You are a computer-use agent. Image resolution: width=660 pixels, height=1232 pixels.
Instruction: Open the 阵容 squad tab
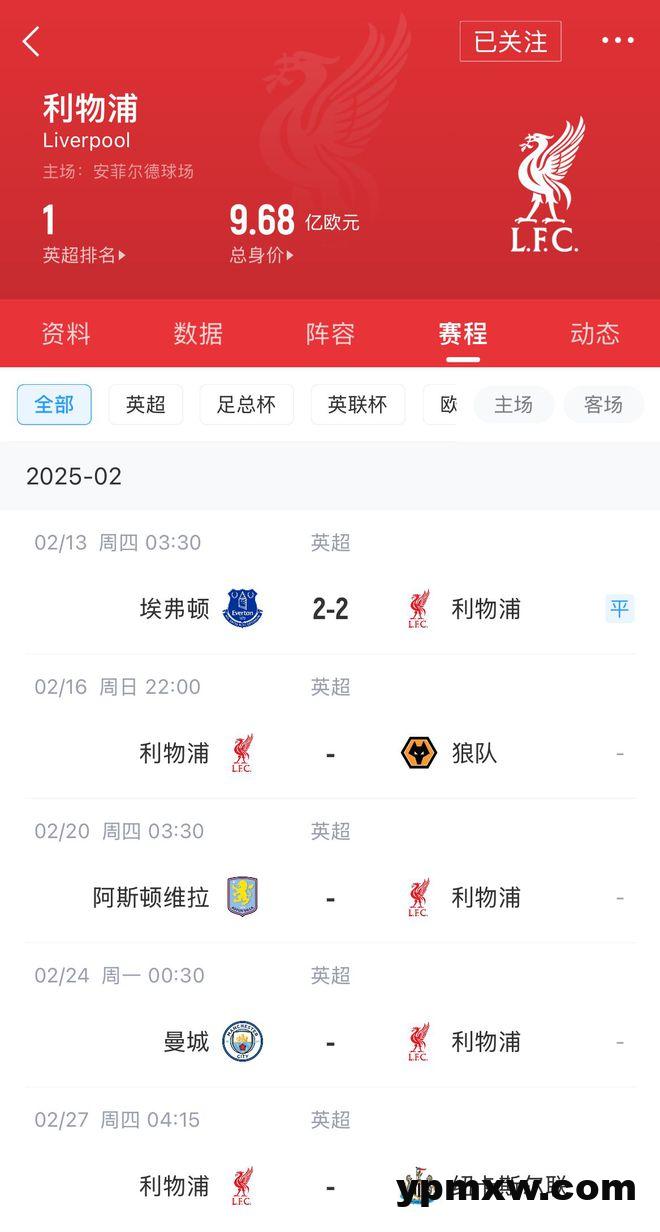(330, 333)
